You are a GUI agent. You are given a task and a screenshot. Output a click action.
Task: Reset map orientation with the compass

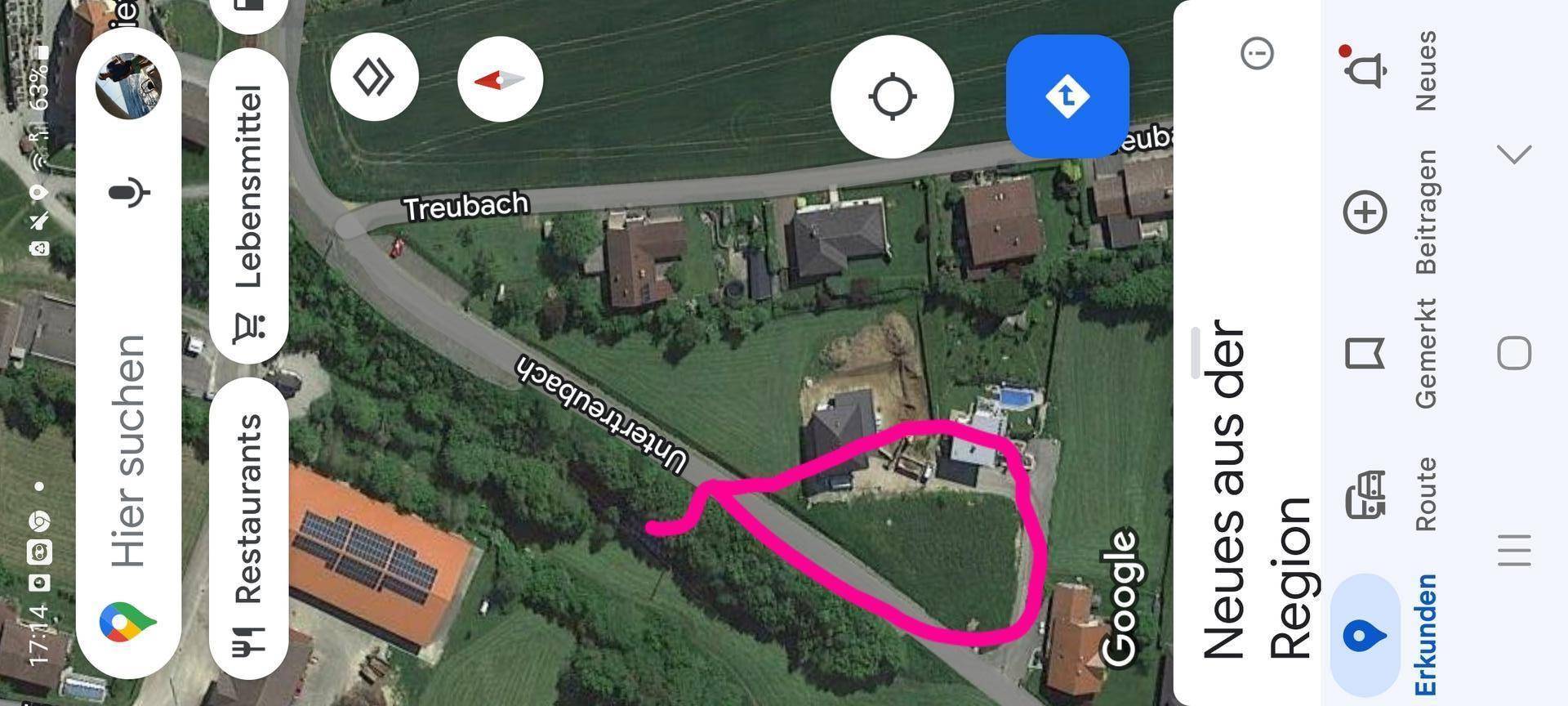pos(500,79)
